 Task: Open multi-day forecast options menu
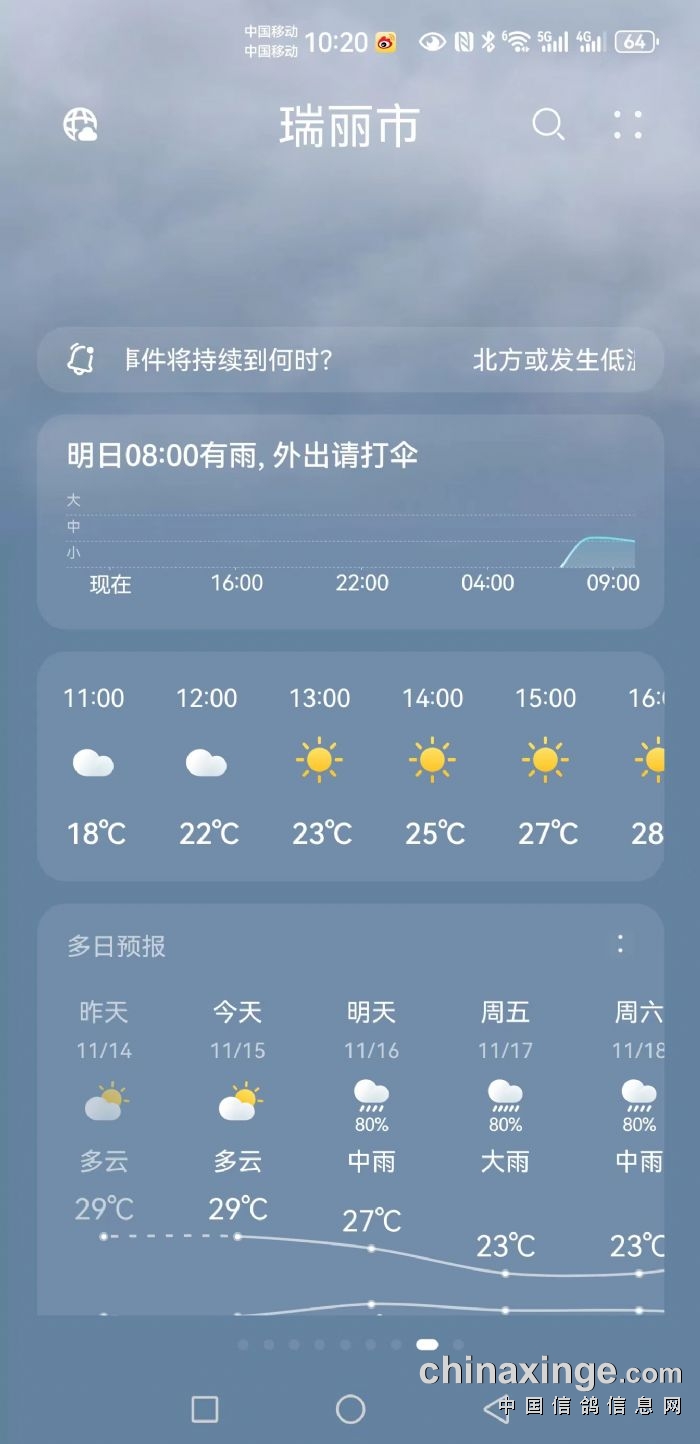pos(621,944)
